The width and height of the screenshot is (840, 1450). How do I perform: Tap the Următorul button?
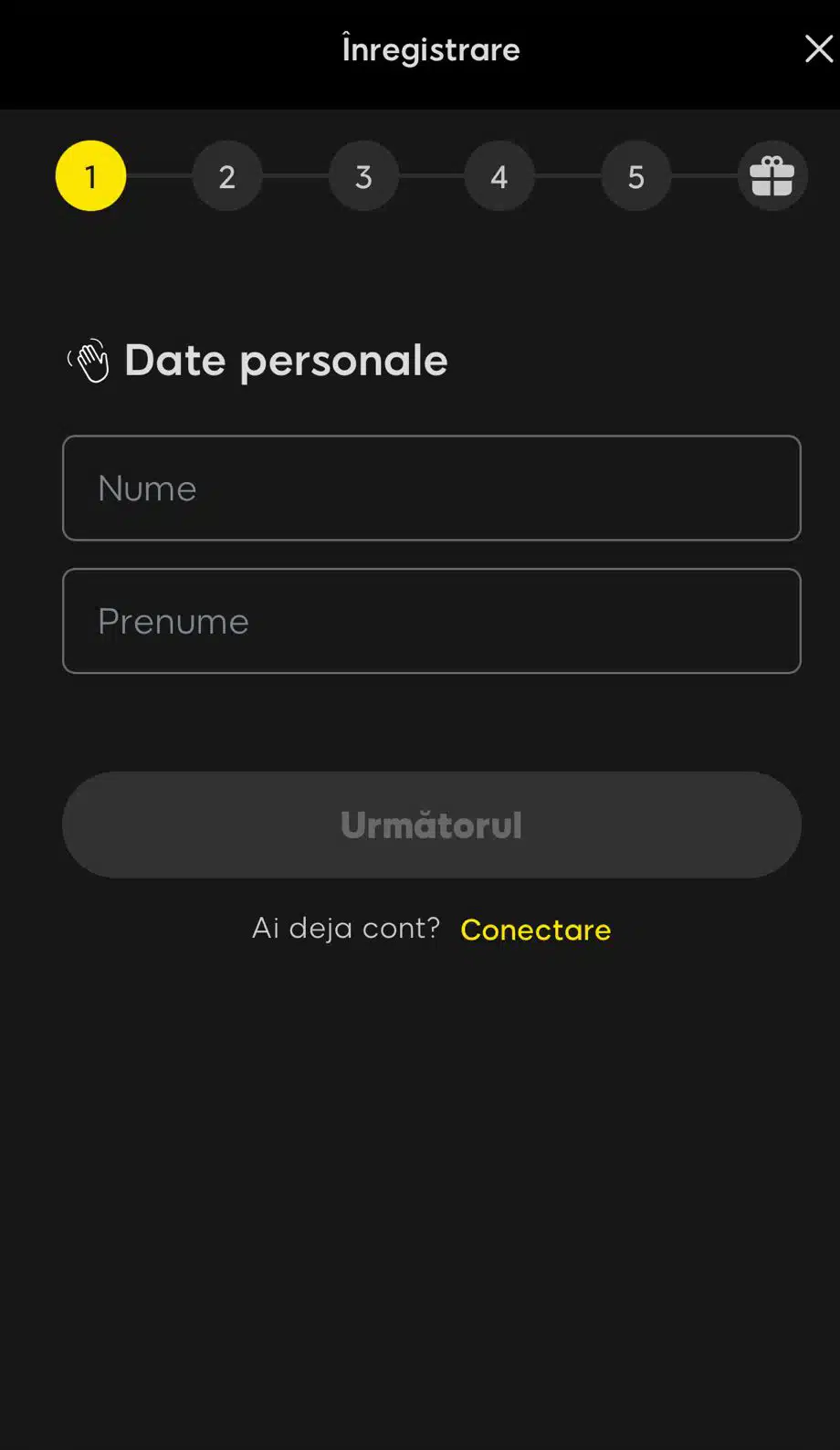coord(431,825)
